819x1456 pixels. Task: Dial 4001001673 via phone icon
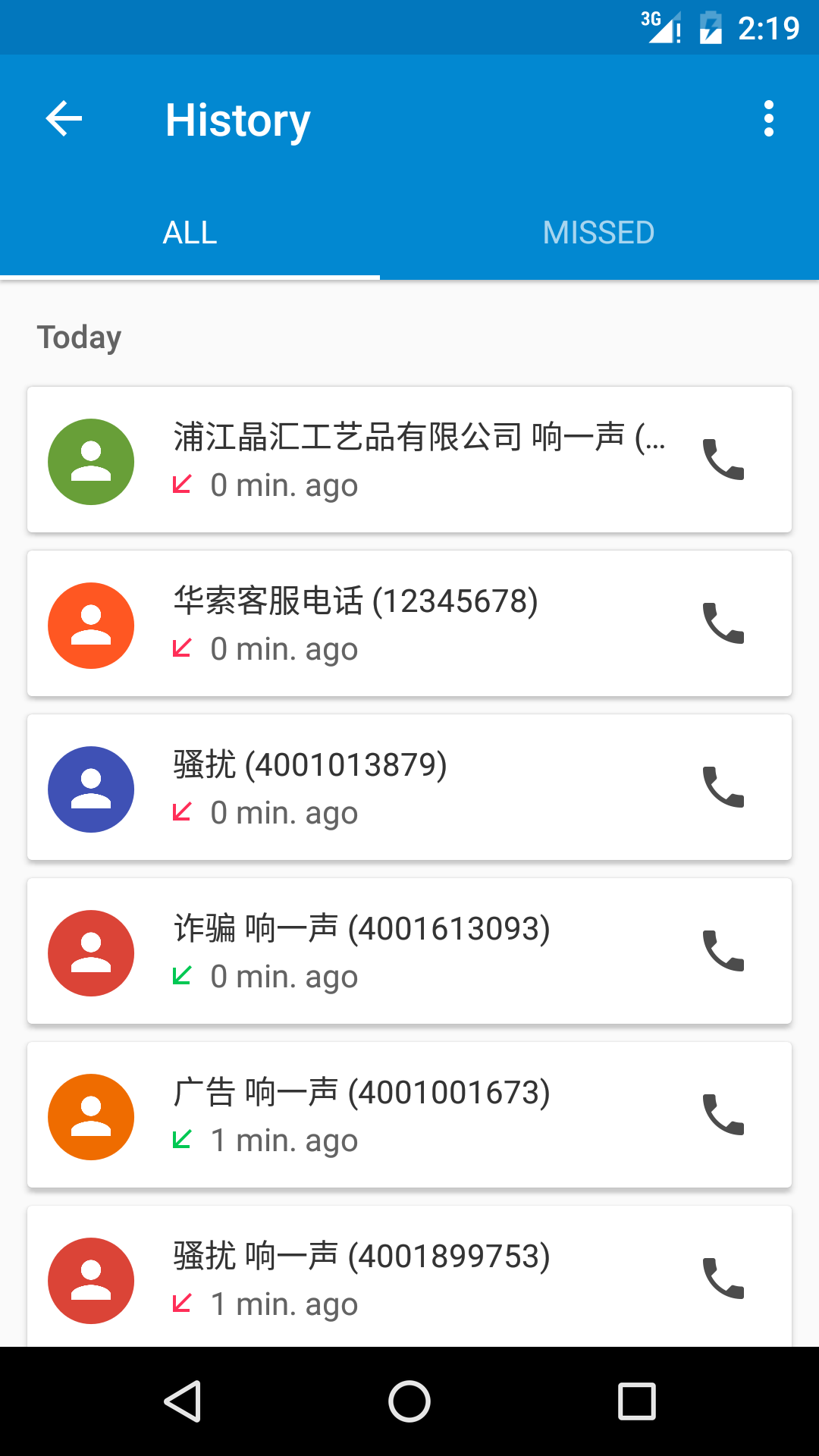(x=723, y=1115)
